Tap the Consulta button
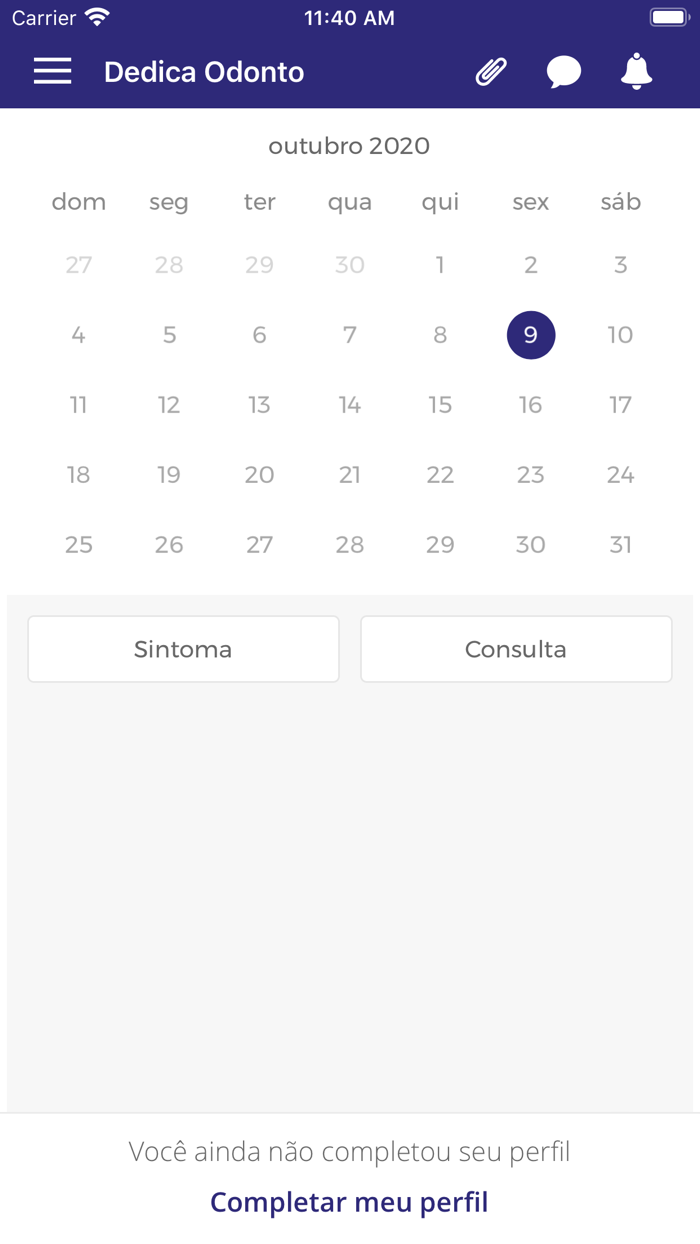The height and width of the screenshot is (1244, 700). coord(516,649)
